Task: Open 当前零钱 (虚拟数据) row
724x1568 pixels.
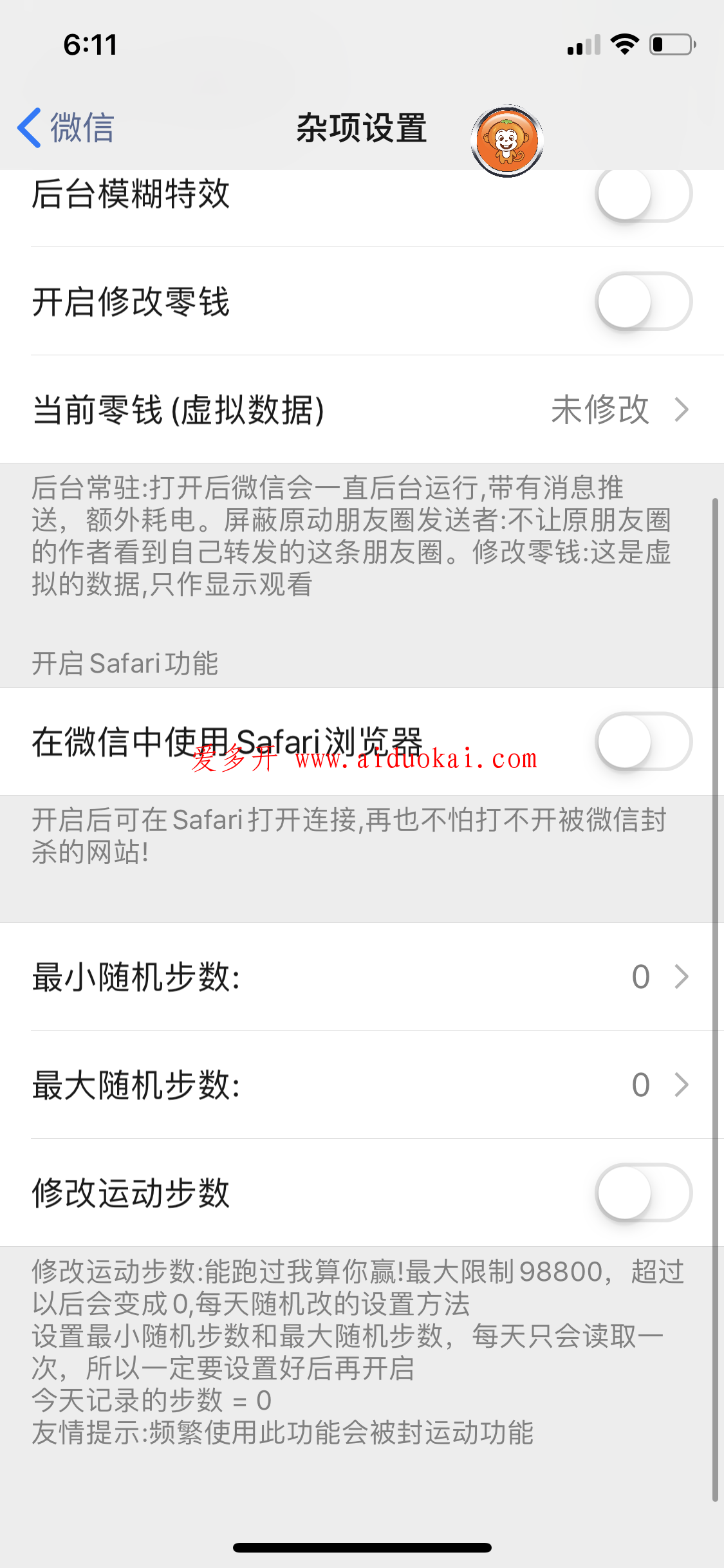Action: (x=362, y=409)
